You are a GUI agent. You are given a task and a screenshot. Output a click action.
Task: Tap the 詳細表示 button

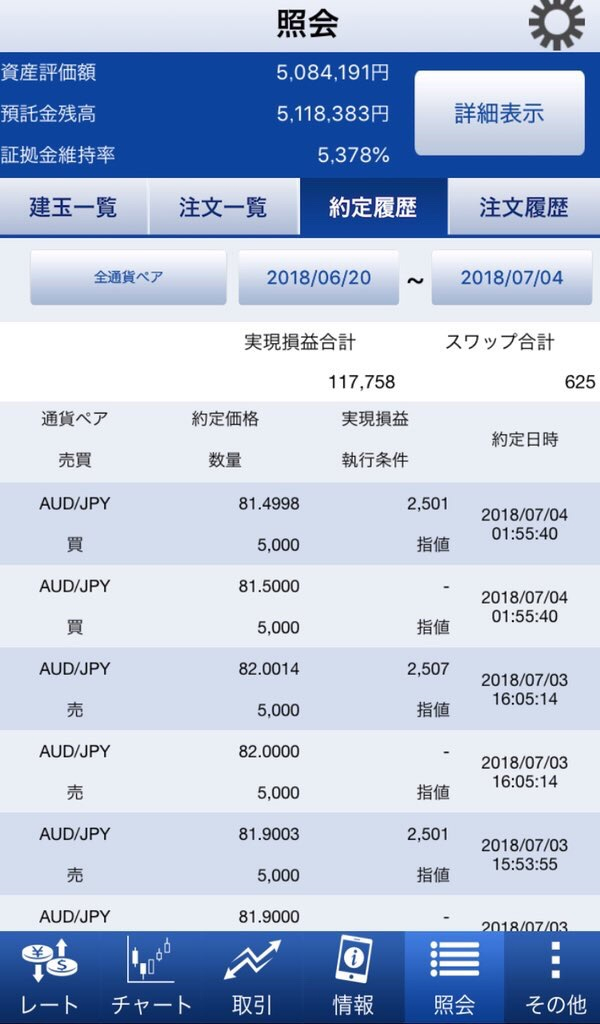[x=499, y=113]
